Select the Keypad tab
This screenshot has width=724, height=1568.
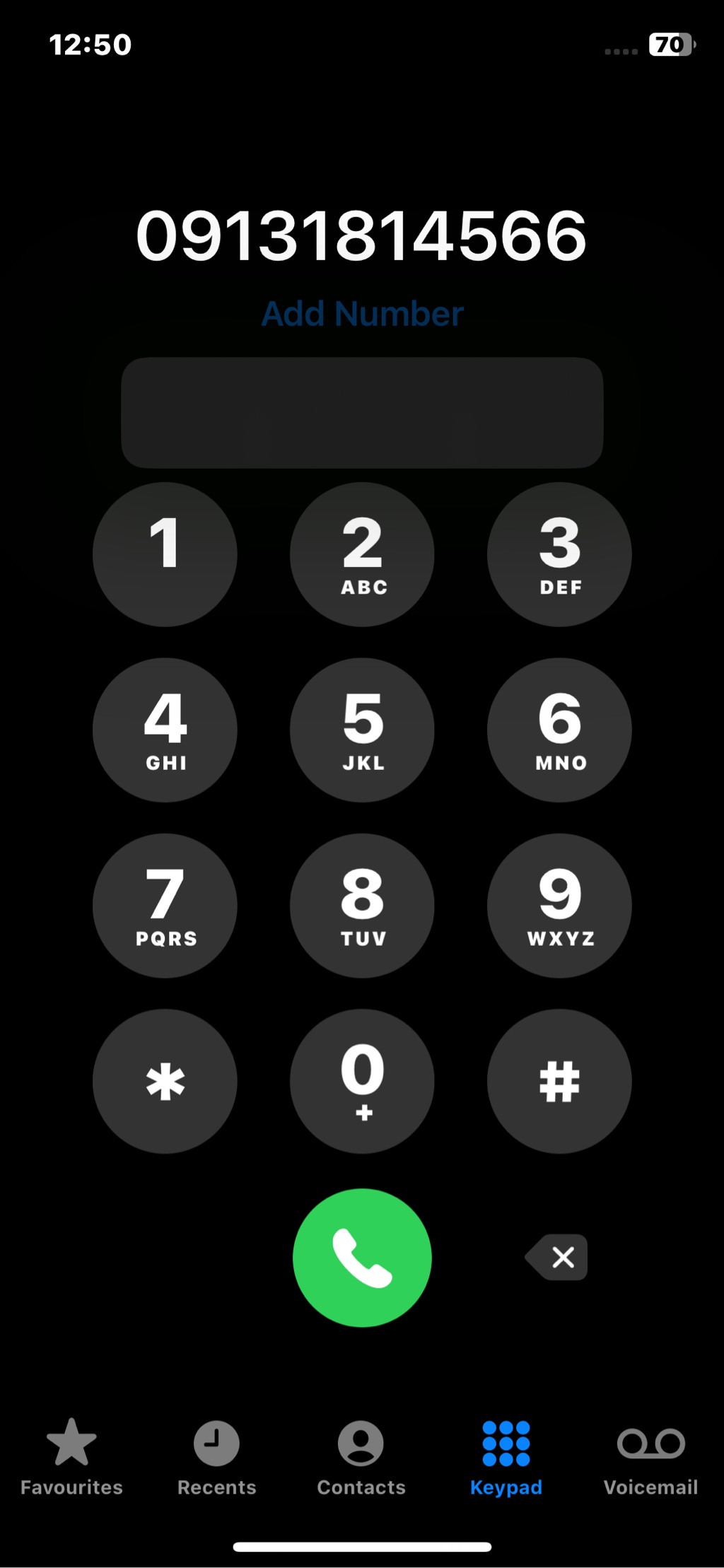click(x=506, y=1458)
